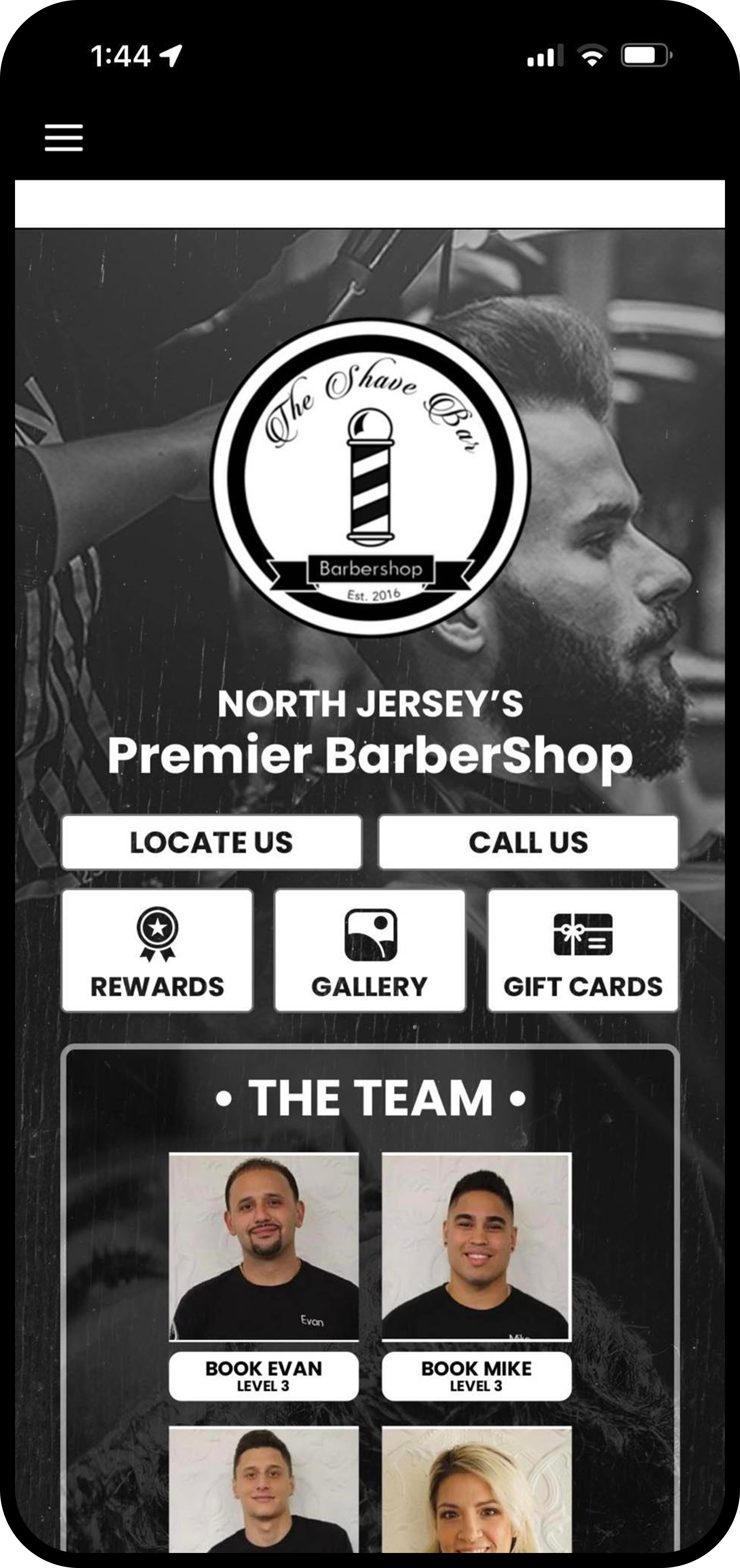Open the hamburger drawer menu
Image resolution: width=740 pixels, height=1568 pixels.
(63, 138)
